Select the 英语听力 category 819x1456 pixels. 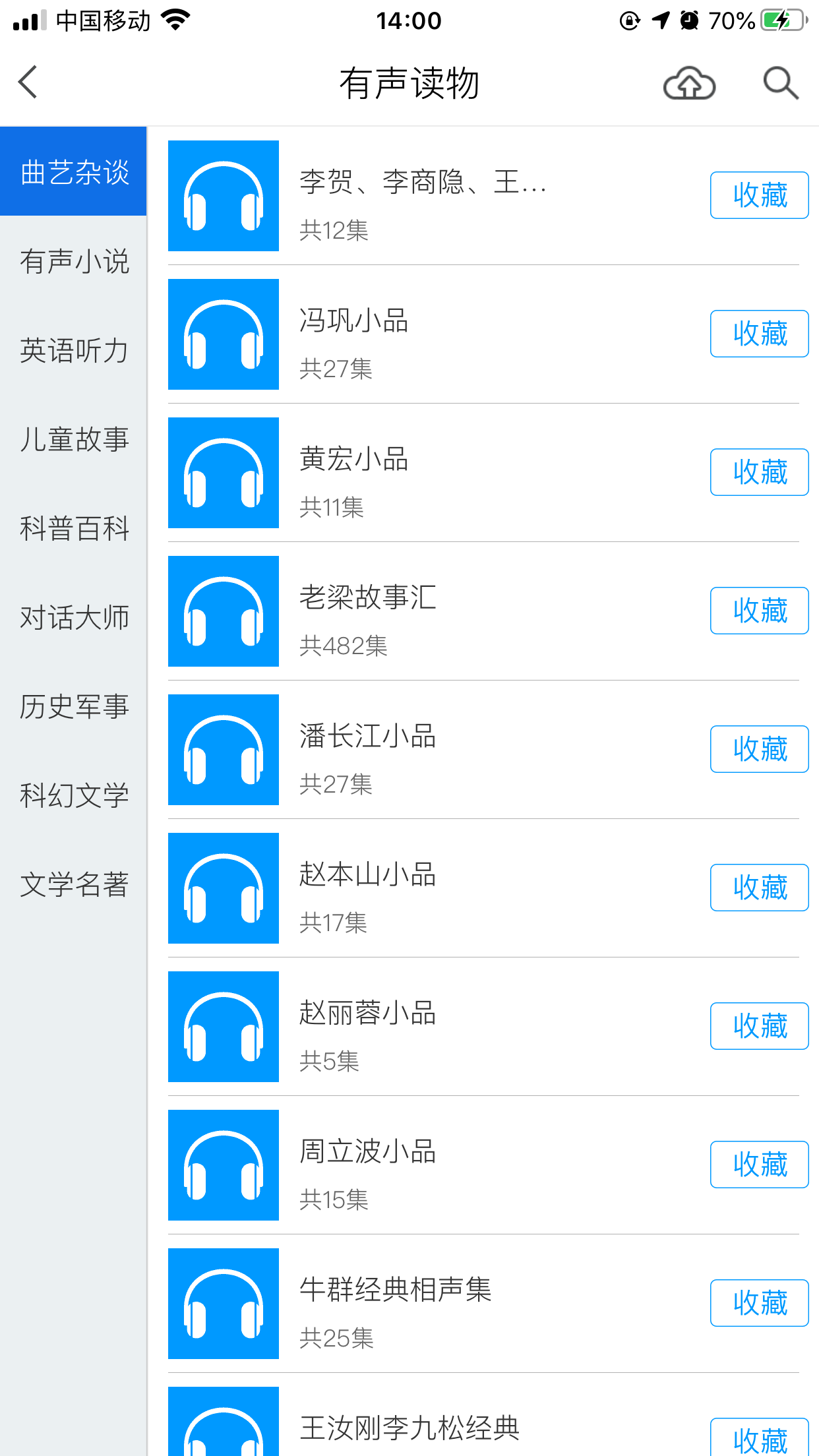coord(74,350)
